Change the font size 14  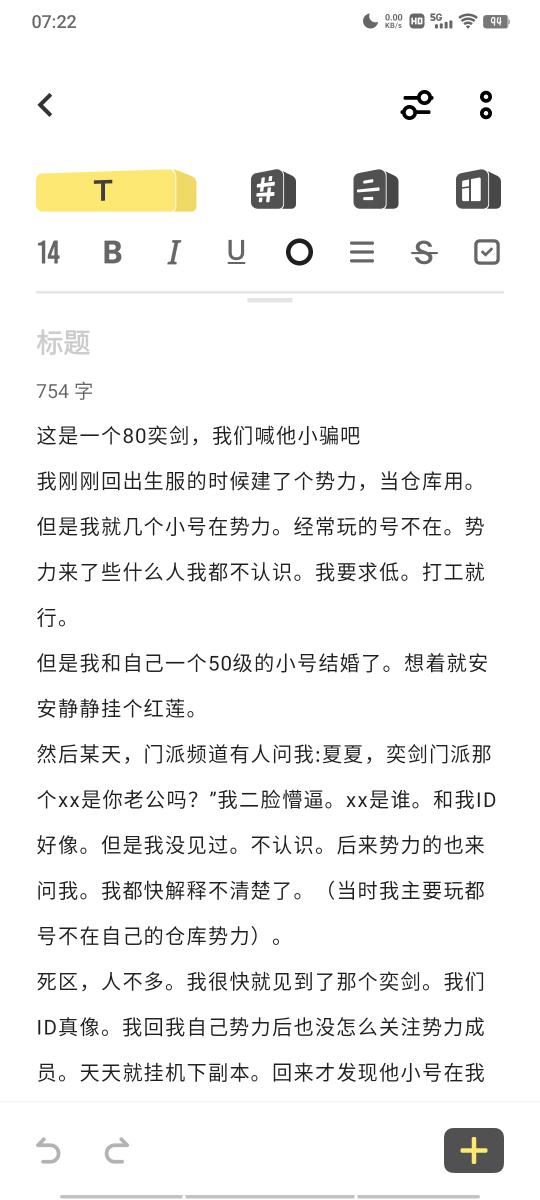pos(49,253)
